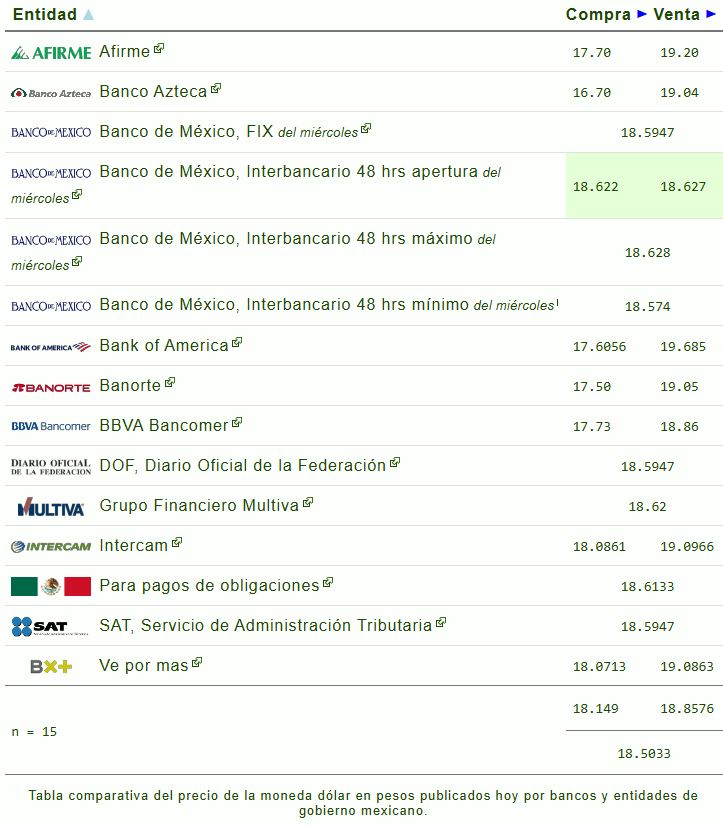Sort by the Venta column
Viewport: 723px width, 827px height.
point(677,14)
